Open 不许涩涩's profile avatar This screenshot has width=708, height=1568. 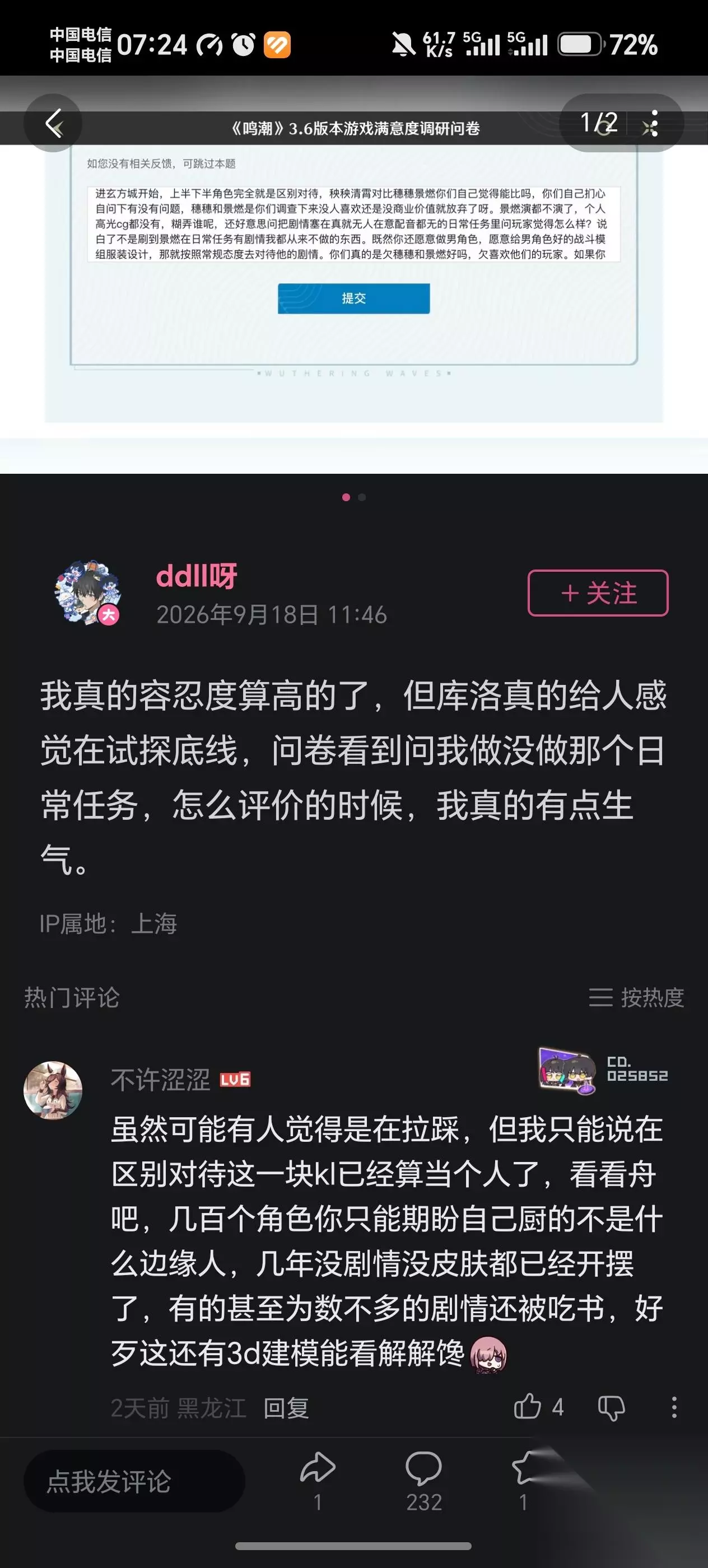click(x=53, y=1090)
